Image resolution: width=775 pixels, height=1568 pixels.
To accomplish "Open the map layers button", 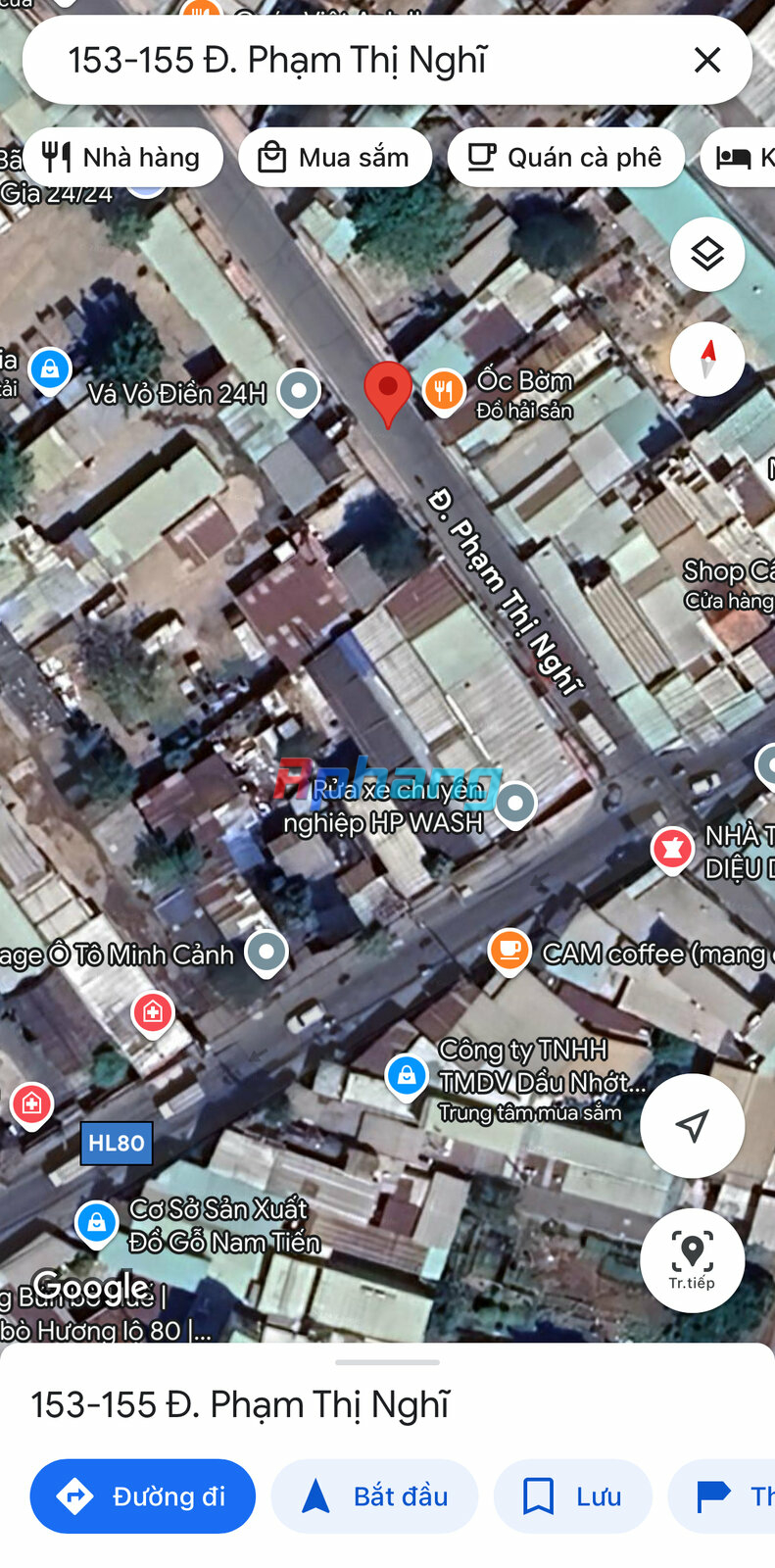I will point(707,254).
